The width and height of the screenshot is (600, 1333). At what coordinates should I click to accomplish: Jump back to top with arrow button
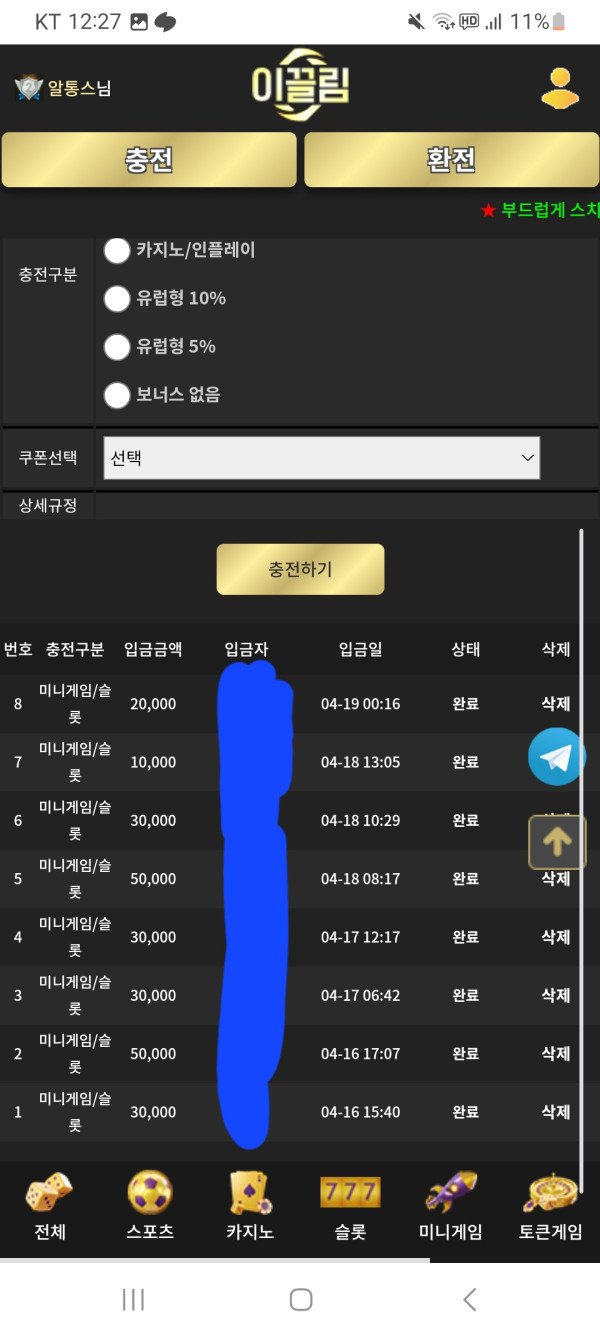[556, 842]
